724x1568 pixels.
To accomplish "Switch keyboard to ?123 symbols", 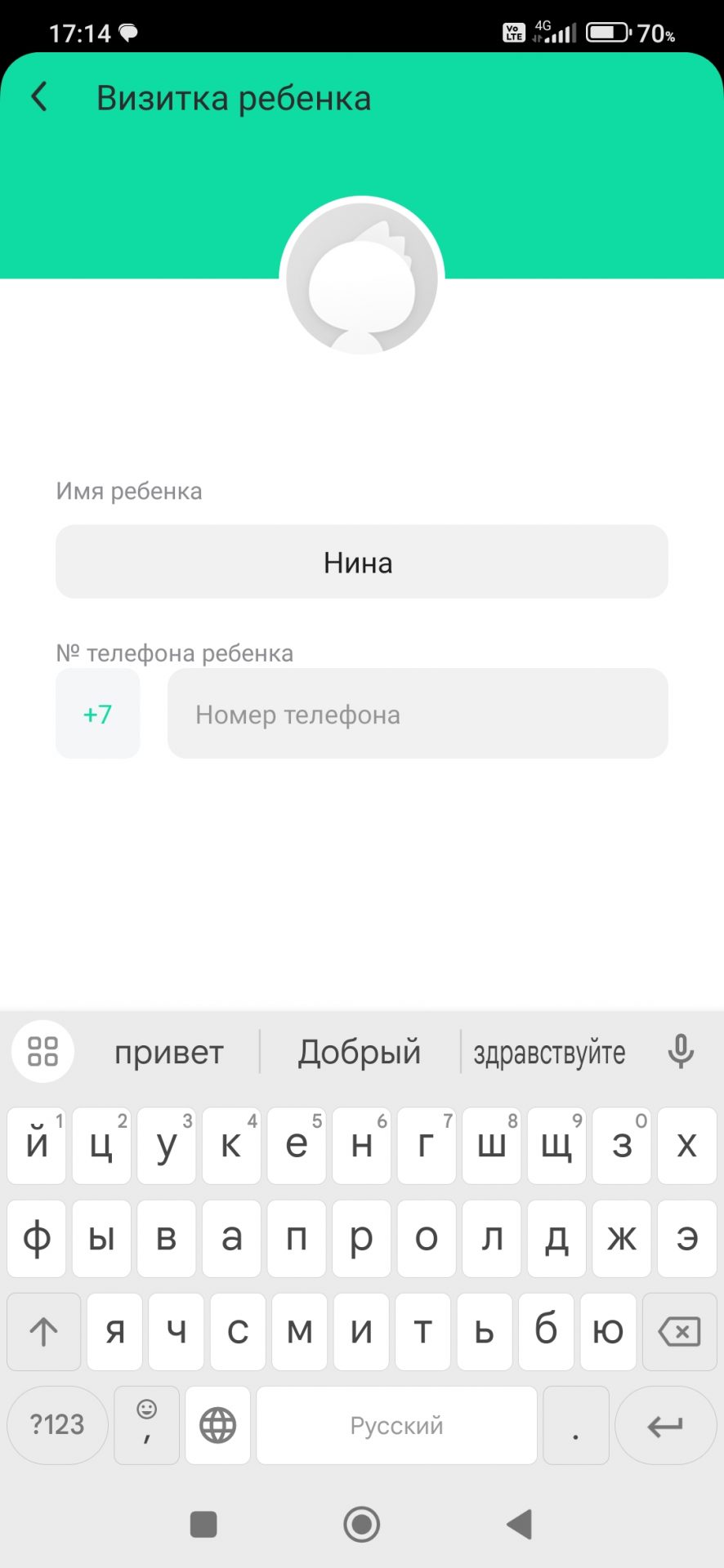I will pyautogui.click(x=57, y=1425).
